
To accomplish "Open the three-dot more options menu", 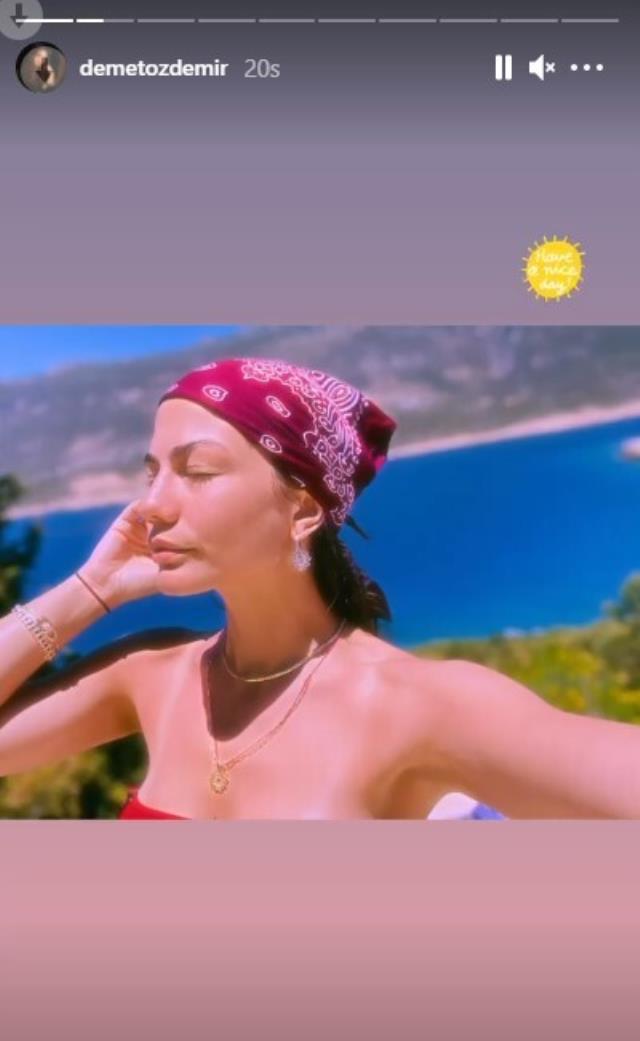I will (x=587, y=68).
